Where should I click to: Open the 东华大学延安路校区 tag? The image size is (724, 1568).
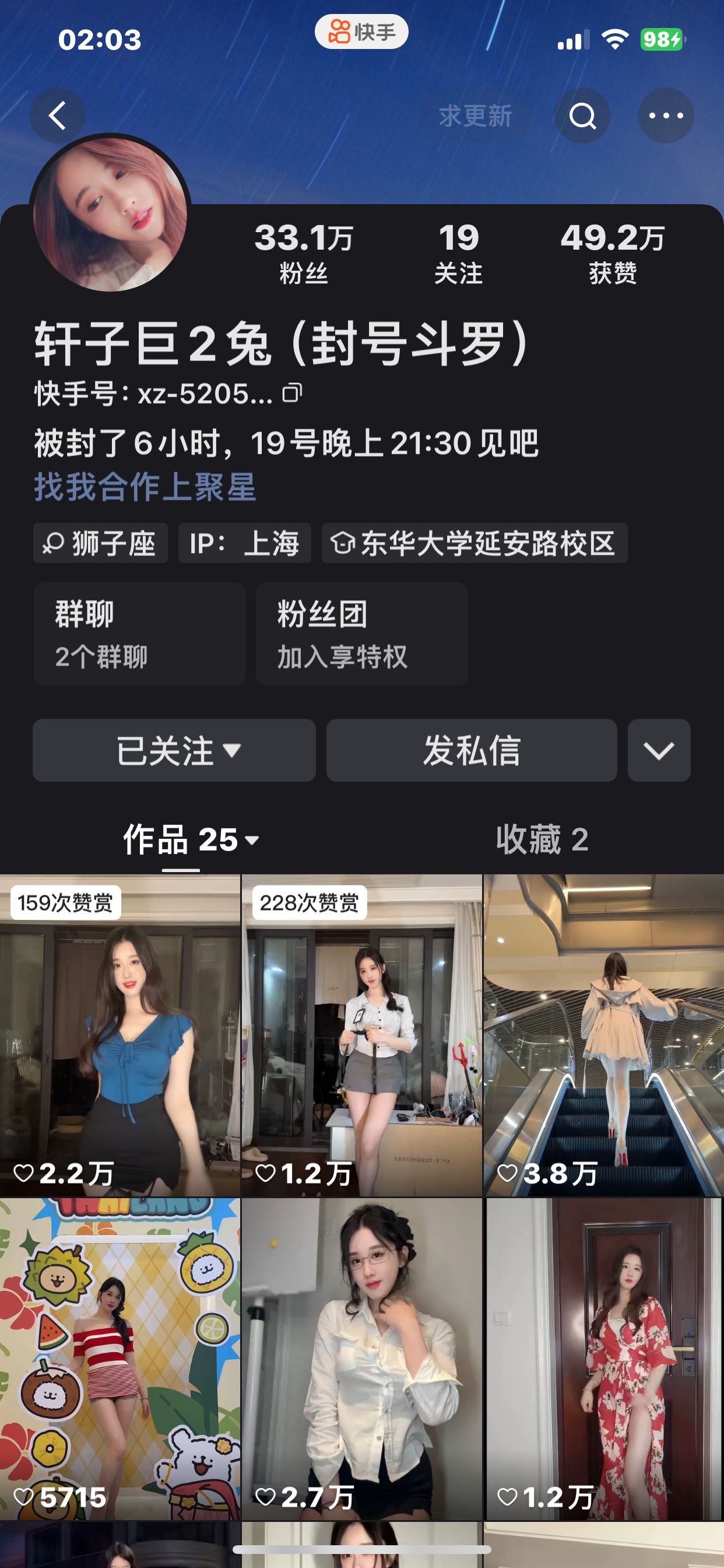(x=475, y=543)
